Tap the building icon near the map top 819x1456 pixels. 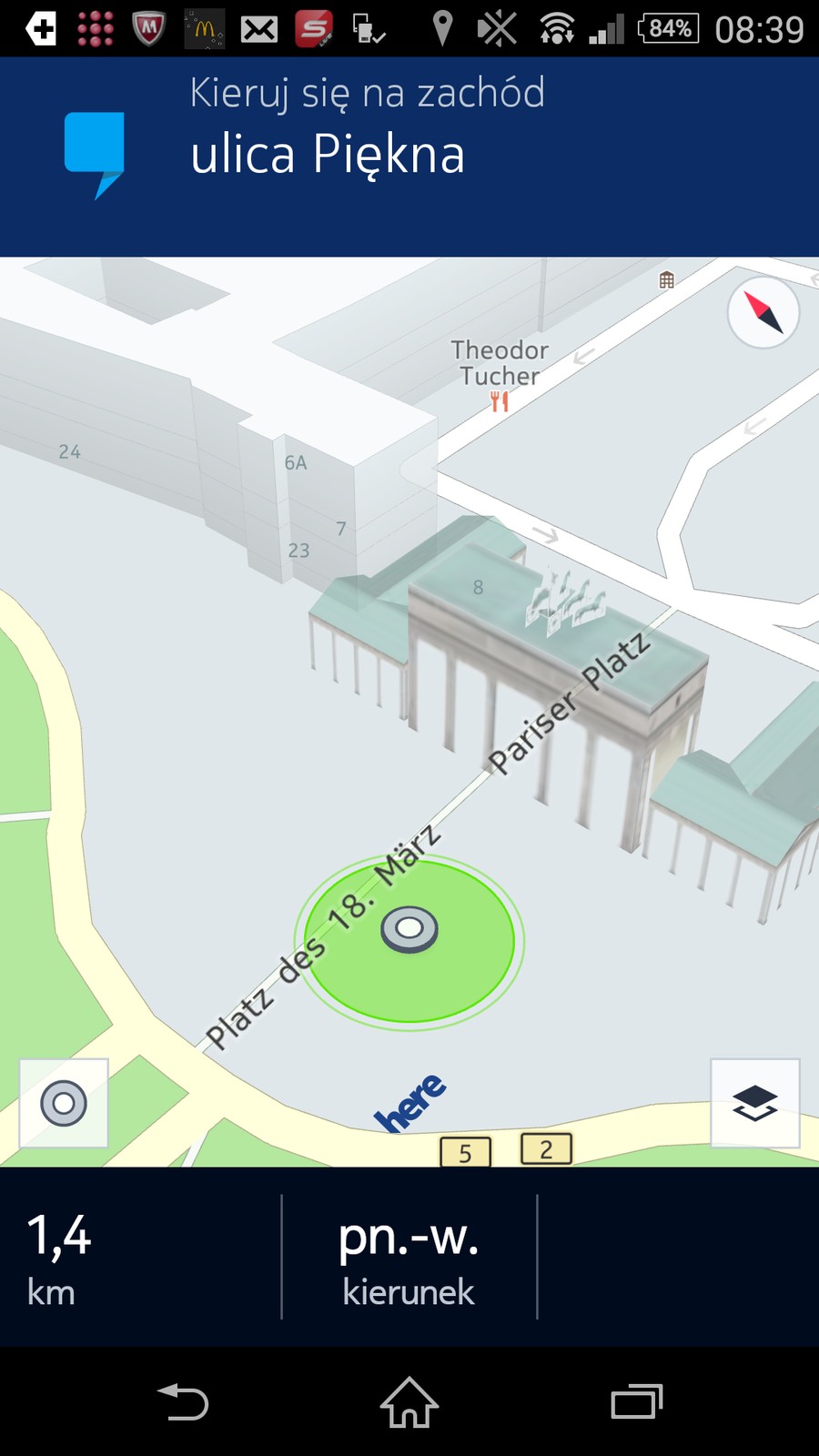(x=667, y=278)
